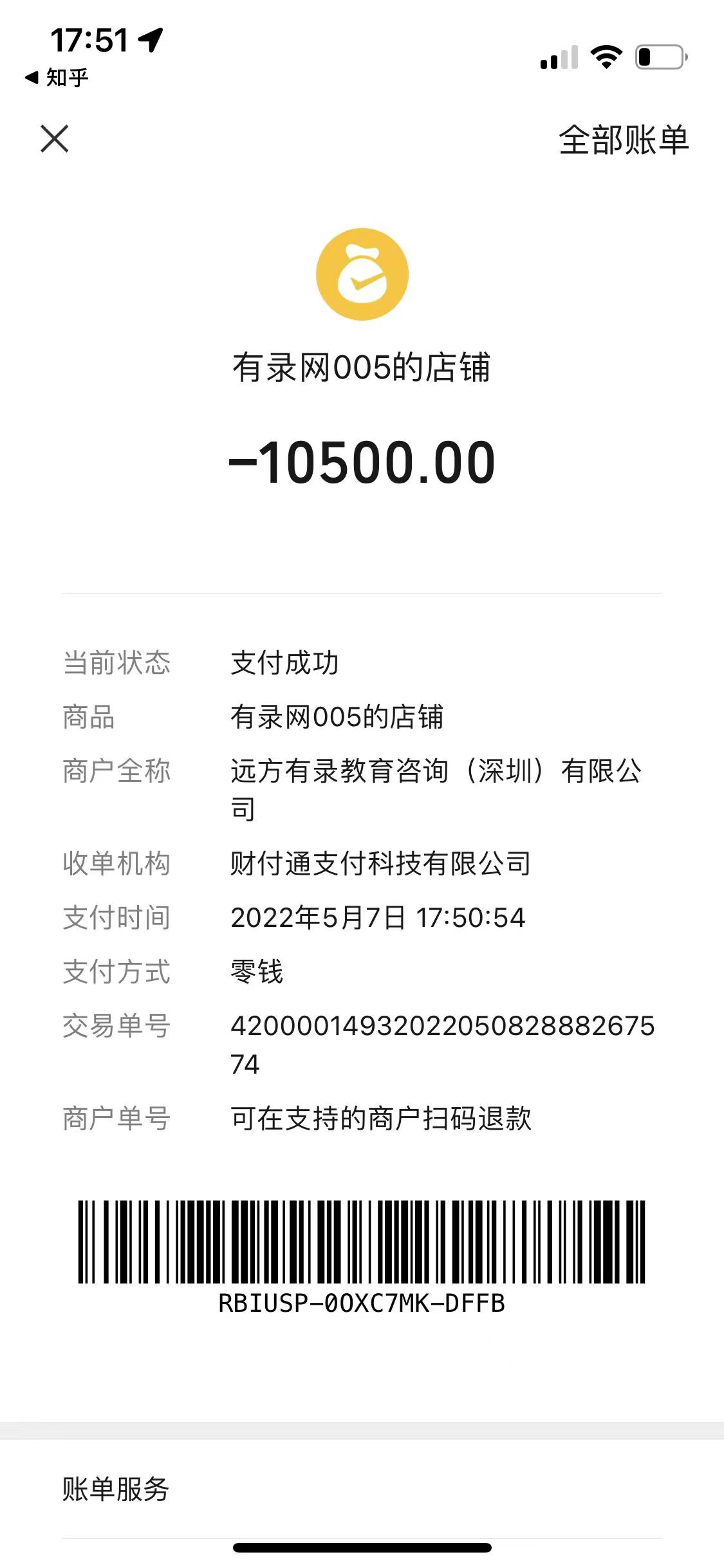724x1568 pixels.
Task: Open 全部账单 to view all bills
Action: click(623, 140)
